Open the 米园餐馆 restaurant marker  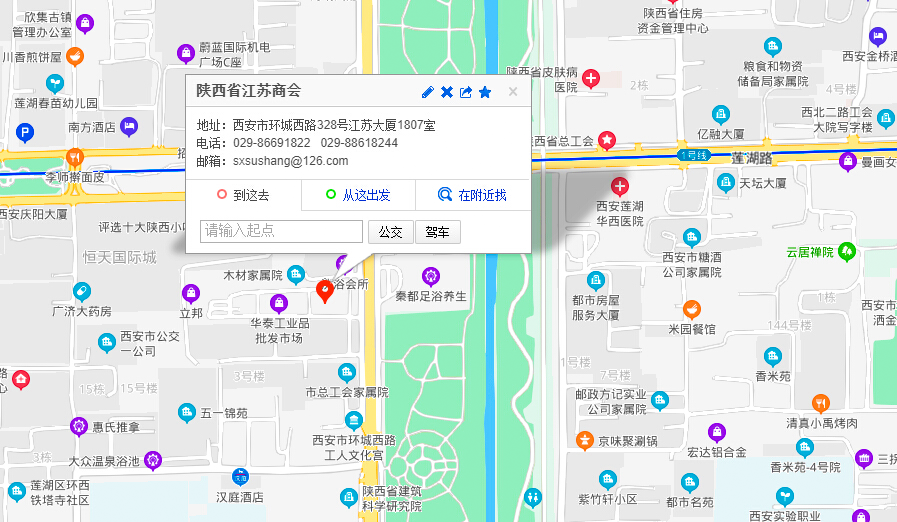692,310
